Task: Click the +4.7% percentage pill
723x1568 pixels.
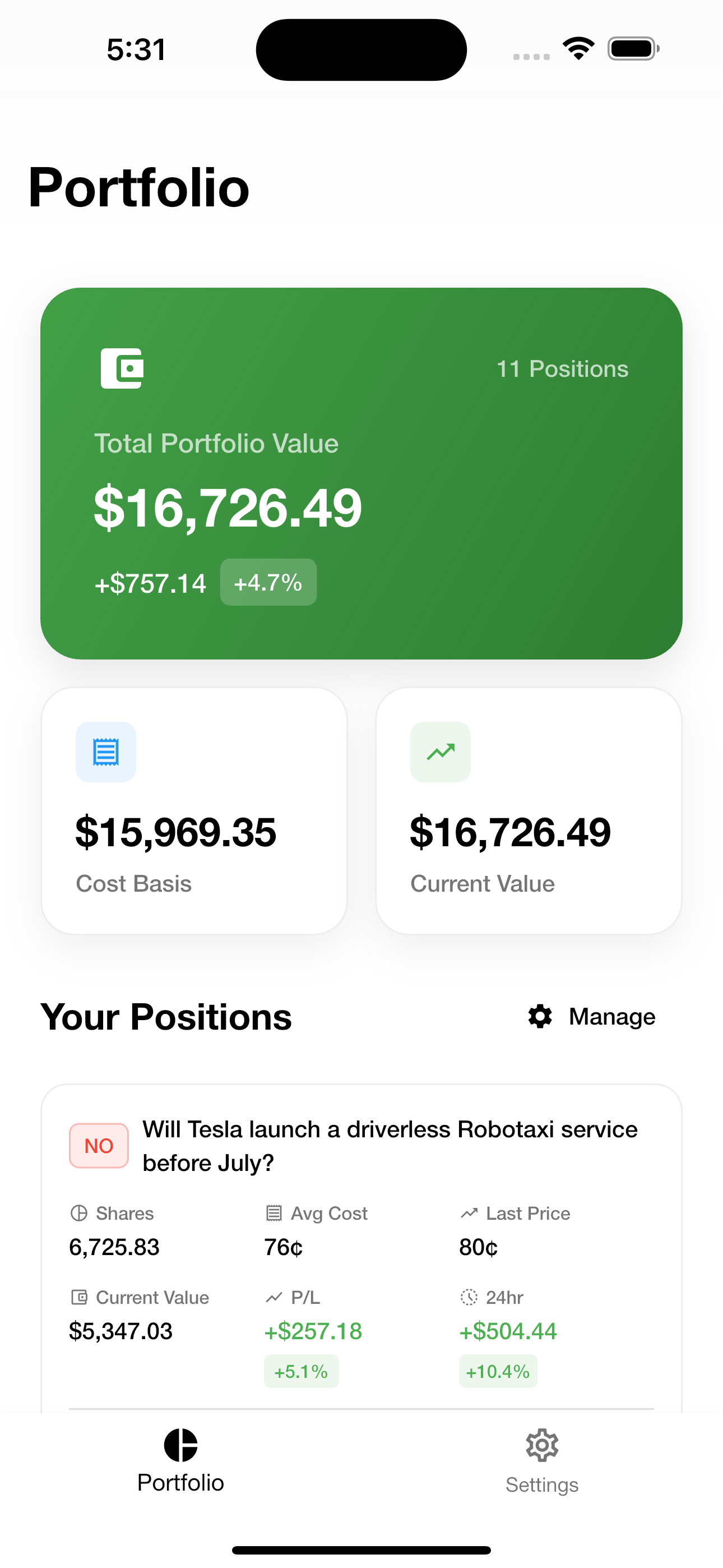Action: 268,582
